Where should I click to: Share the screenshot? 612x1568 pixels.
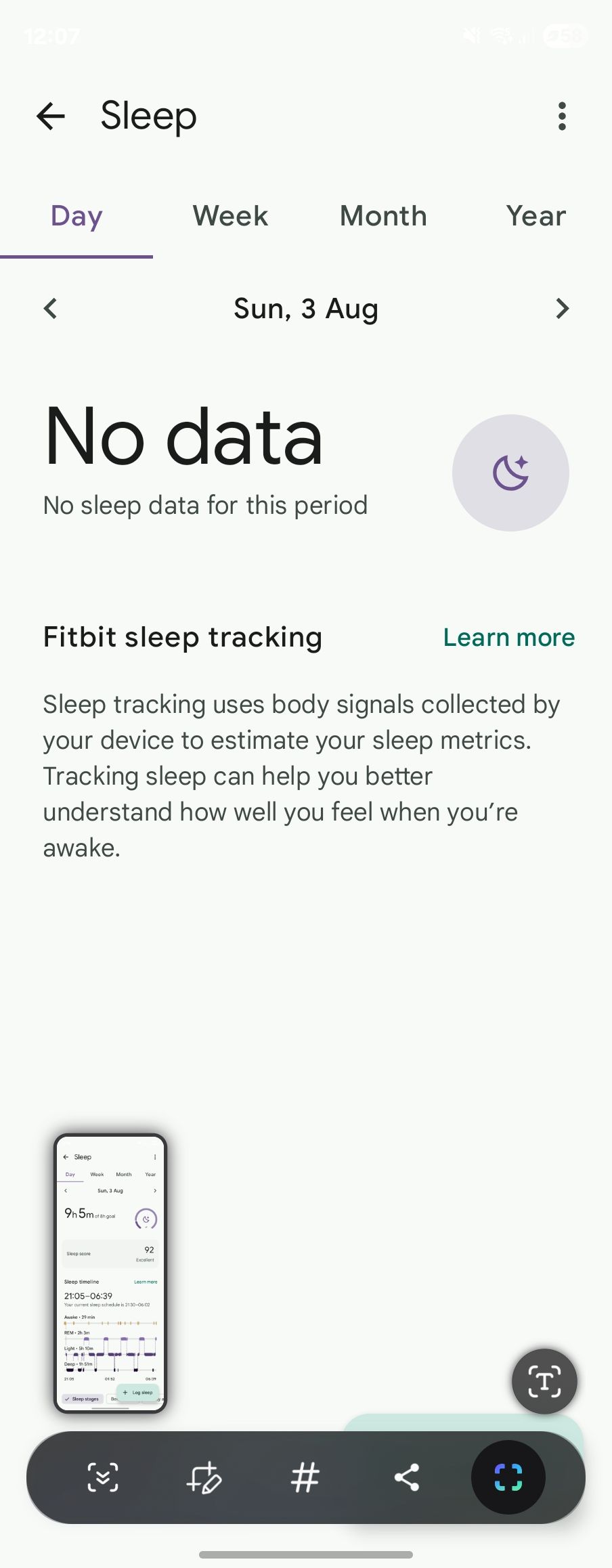(x=406, y=1477)
